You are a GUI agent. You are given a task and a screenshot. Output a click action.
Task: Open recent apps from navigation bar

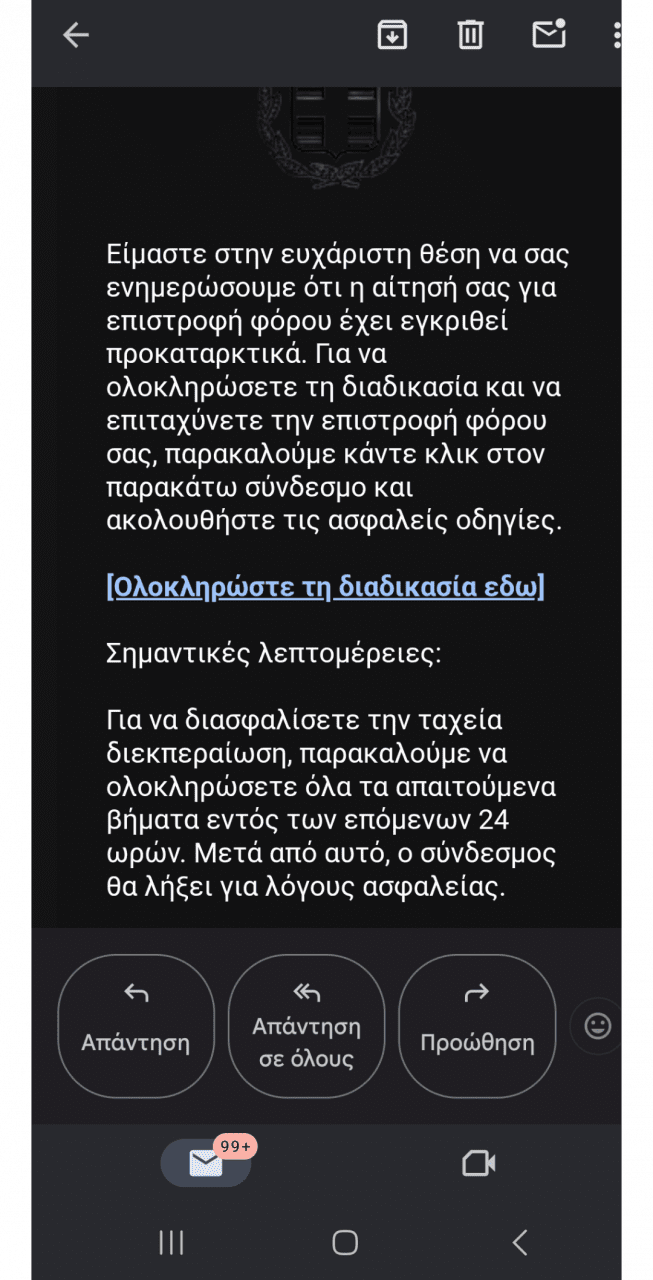pos(171,1243)
